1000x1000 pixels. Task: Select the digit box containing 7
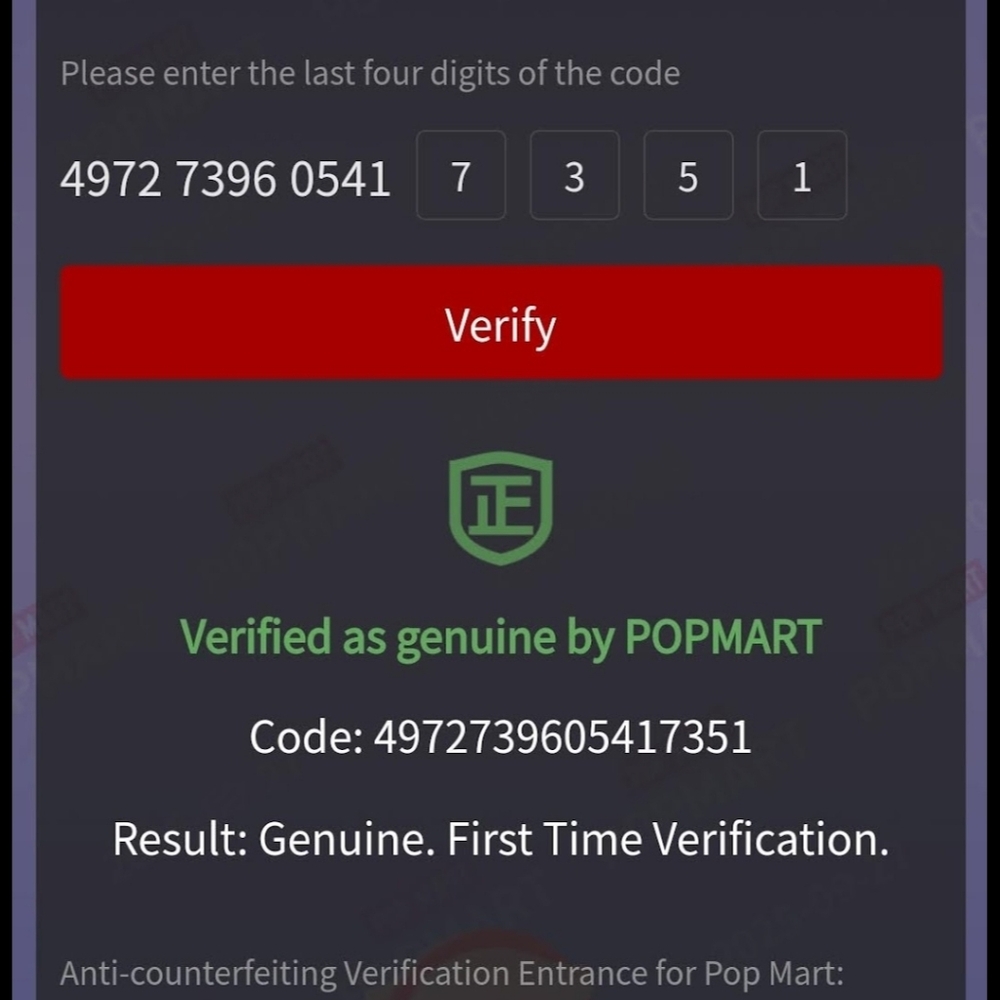461,176
